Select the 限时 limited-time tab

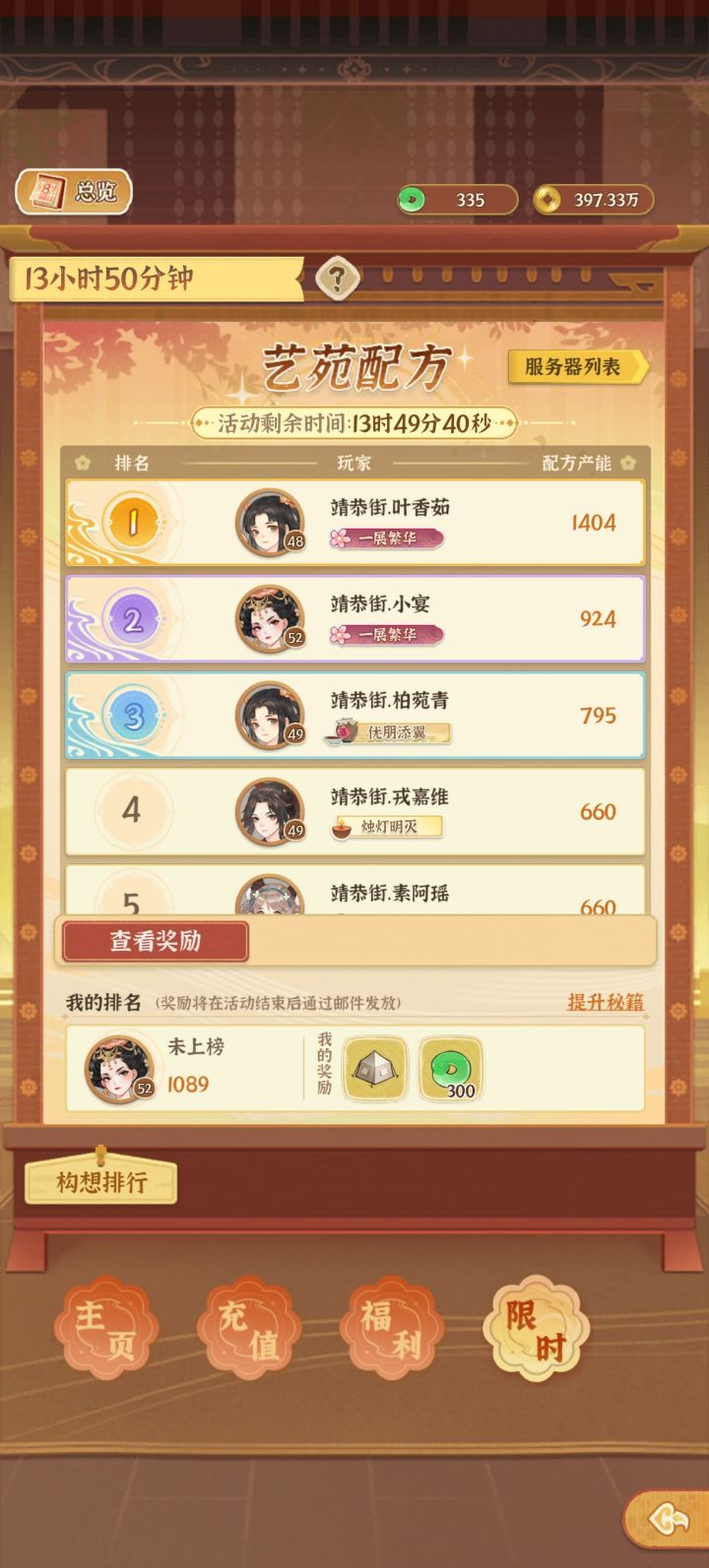pyautogui.click(x=536, y=1329)
